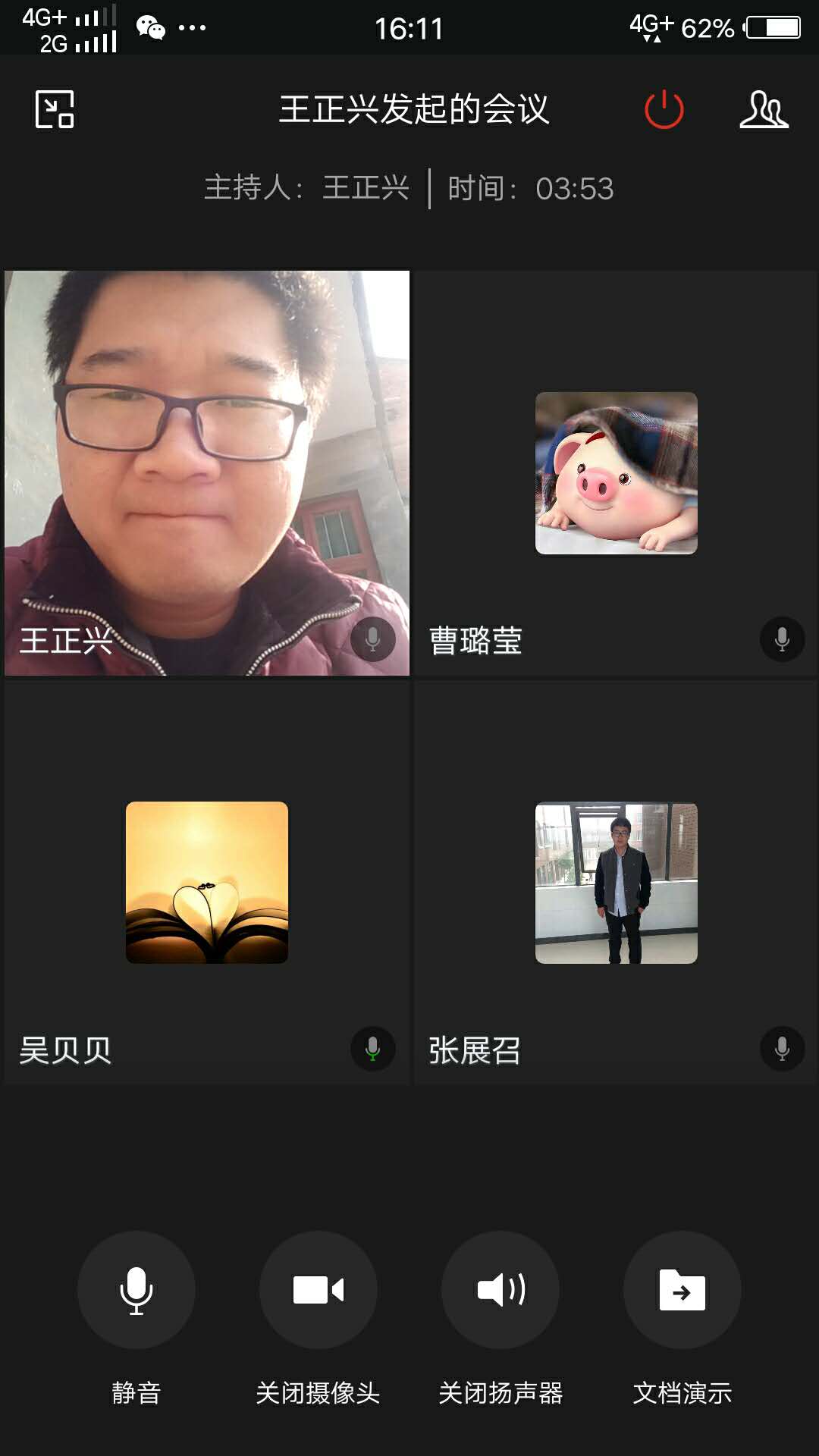Minimize the meeting window
The width and height of the screenshot is (819, 1456).
[x=55, y=109]
